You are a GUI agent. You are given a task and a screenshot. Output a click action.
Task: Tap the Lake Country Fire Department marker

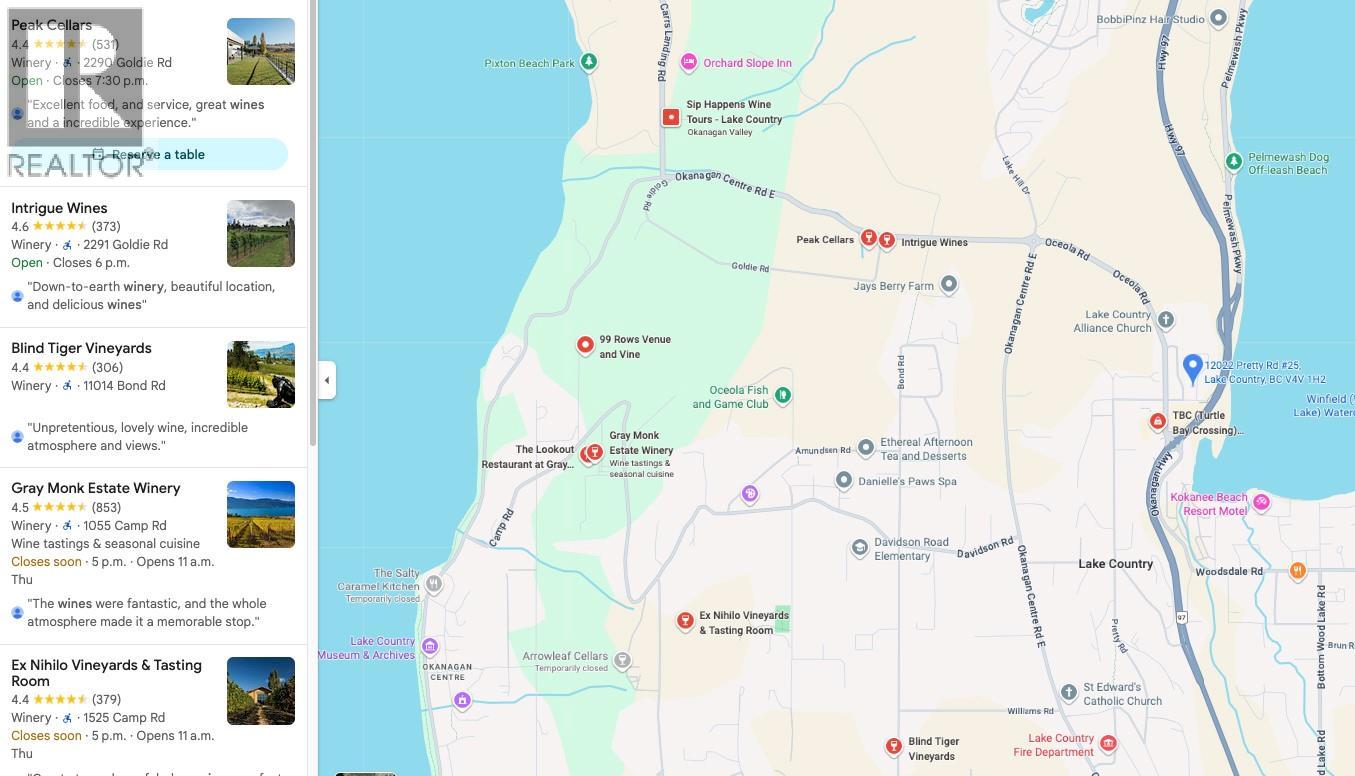pyautogui.click(x=1108, y=743)
